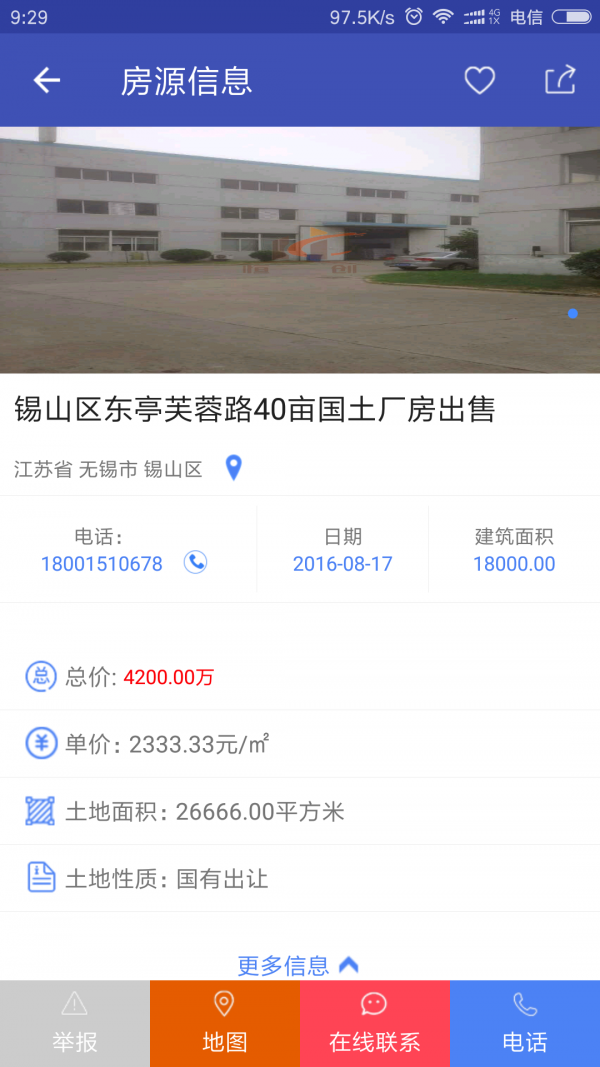
Task: Call the number 18001510678
Action: pos(101,564)
